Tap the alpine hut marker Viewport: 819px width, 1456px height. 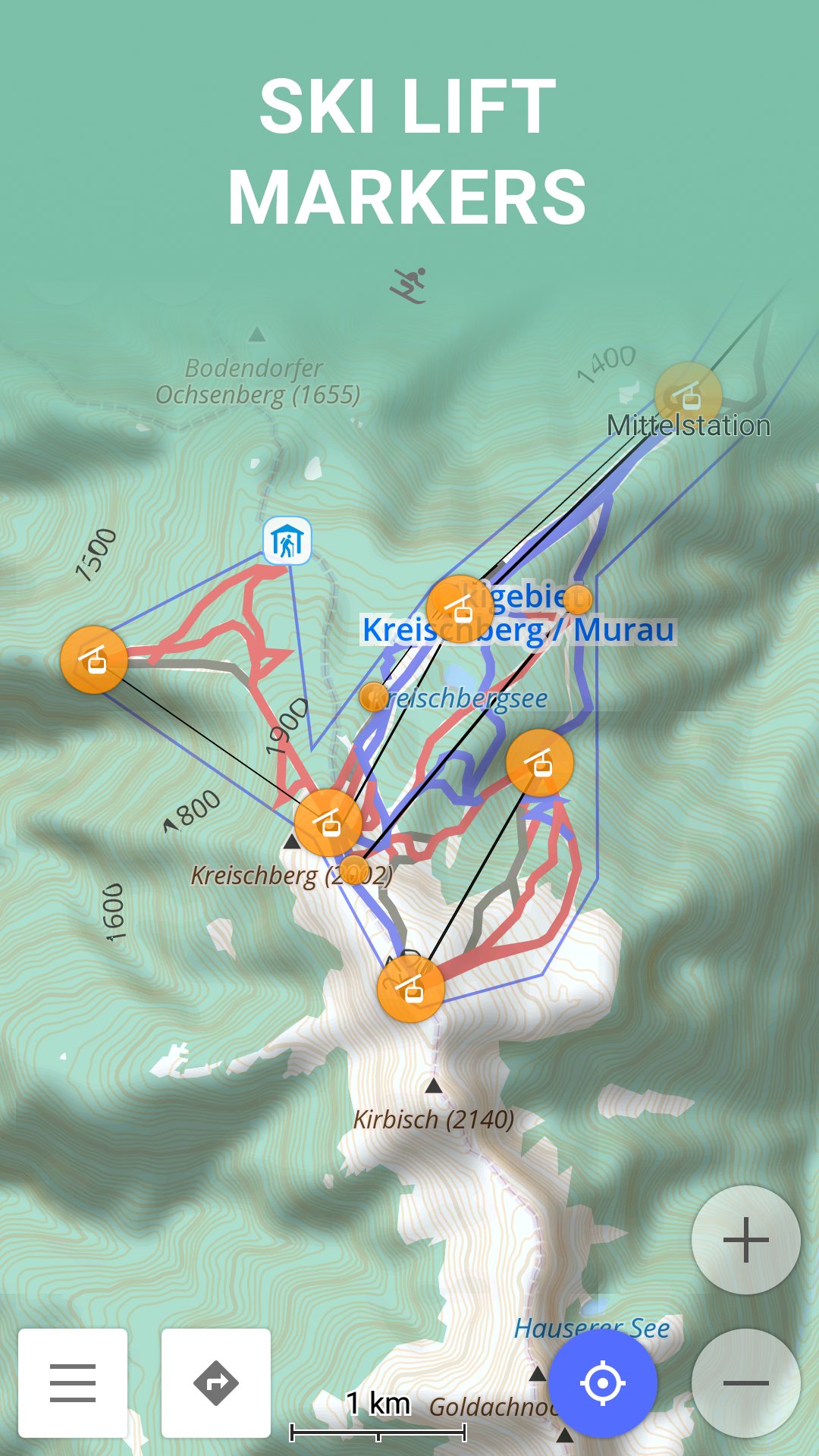point(287,541)
